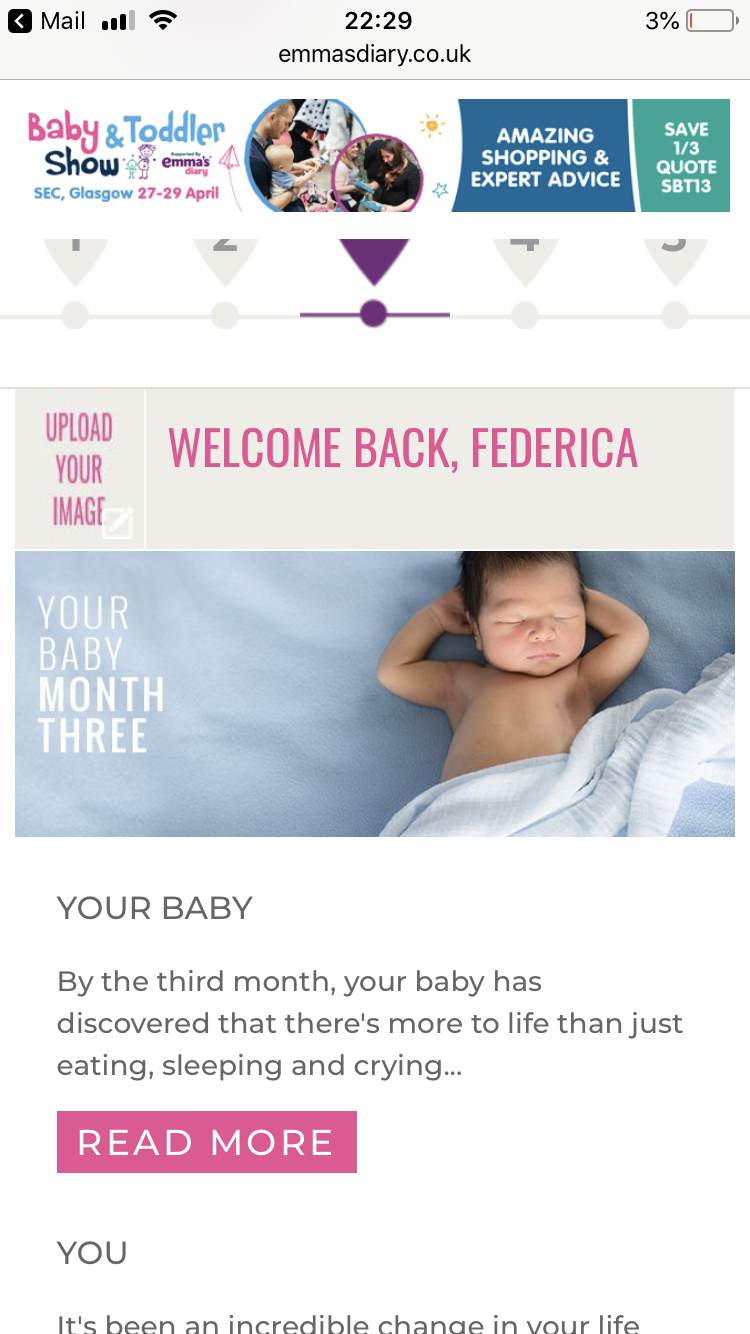Open the Your Baby Month Three image
The width and height of the screenshot is (750, 1334).
pyautogui.click(x=375, y=694)
